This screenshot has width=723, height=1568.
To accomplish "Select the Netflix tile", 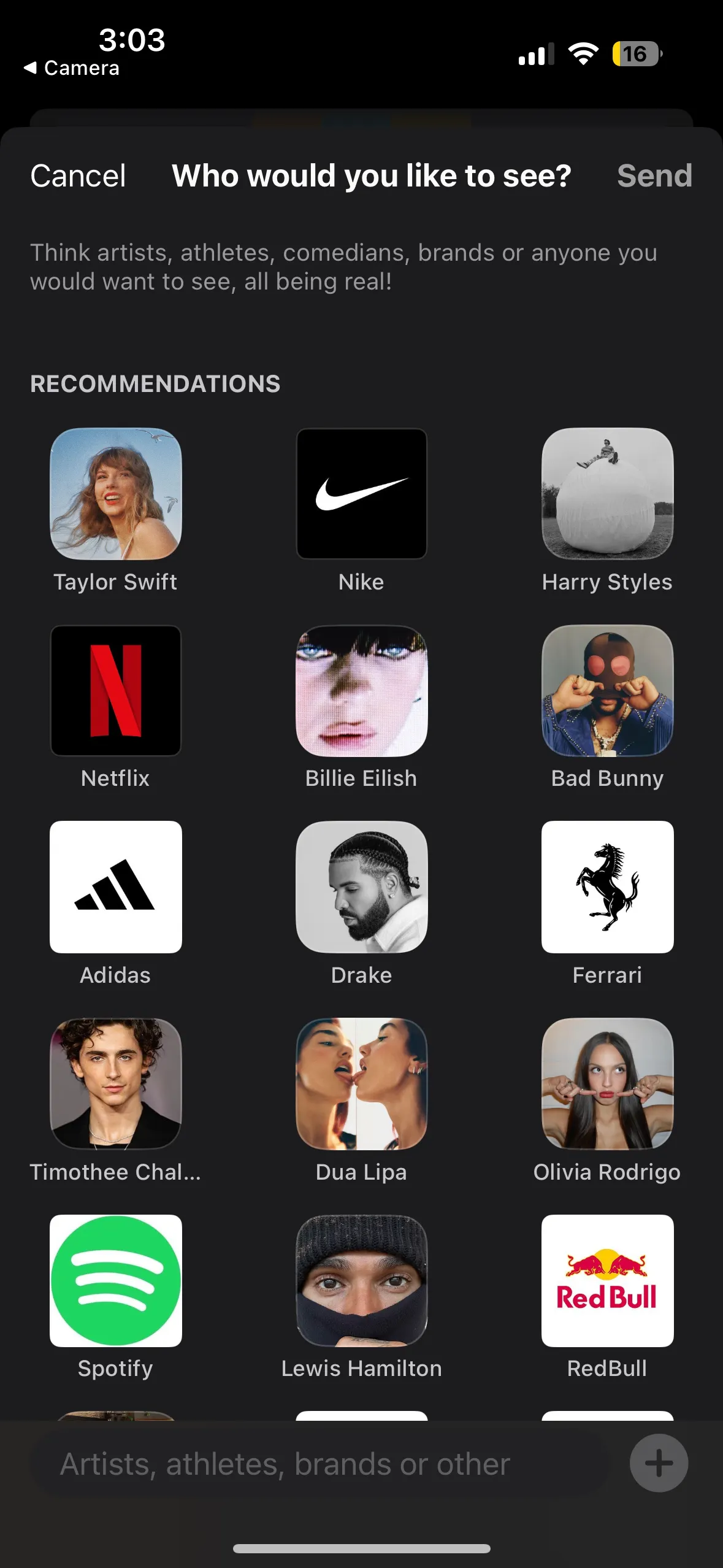I will coord(116,691).
